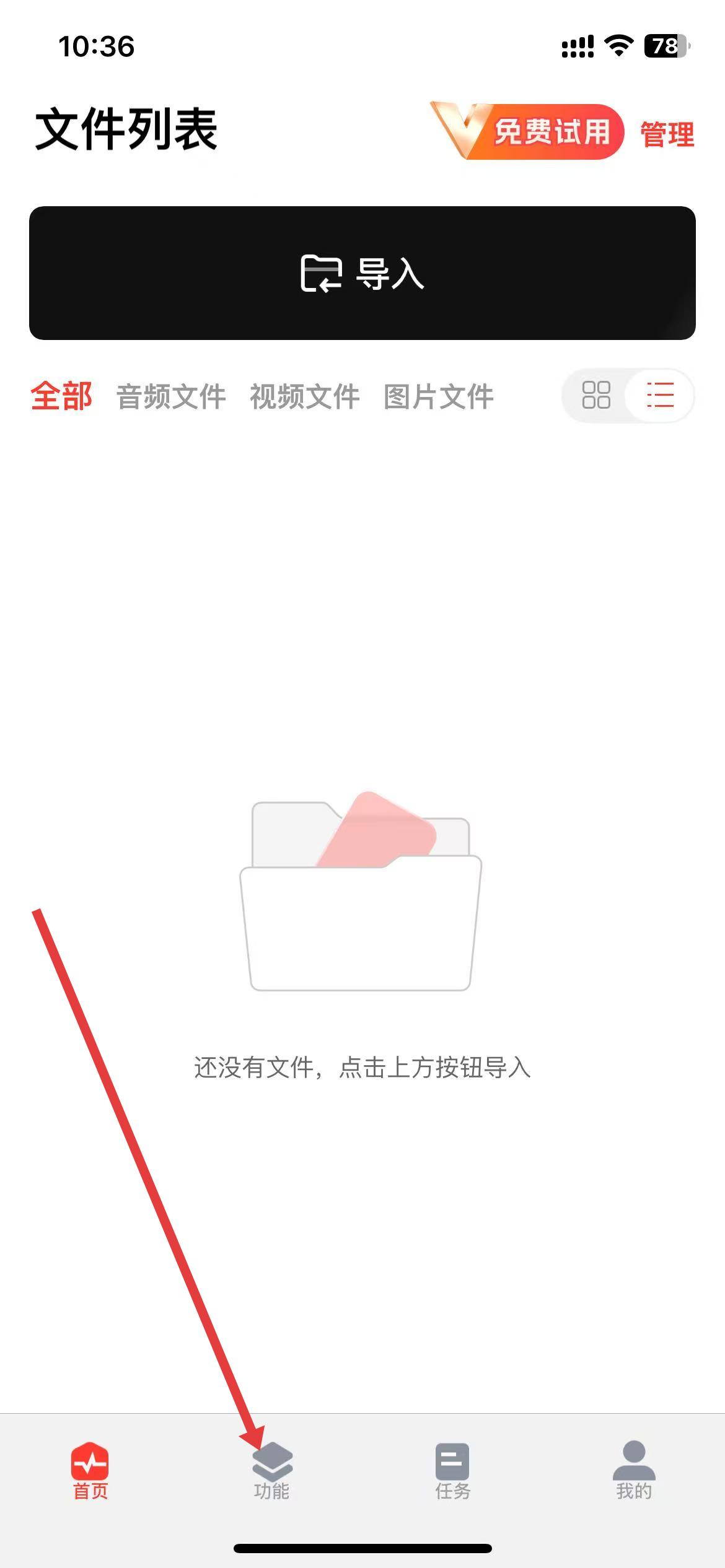
Task: Open the 任务 tasks tab
Action: tap(452, 1471)
